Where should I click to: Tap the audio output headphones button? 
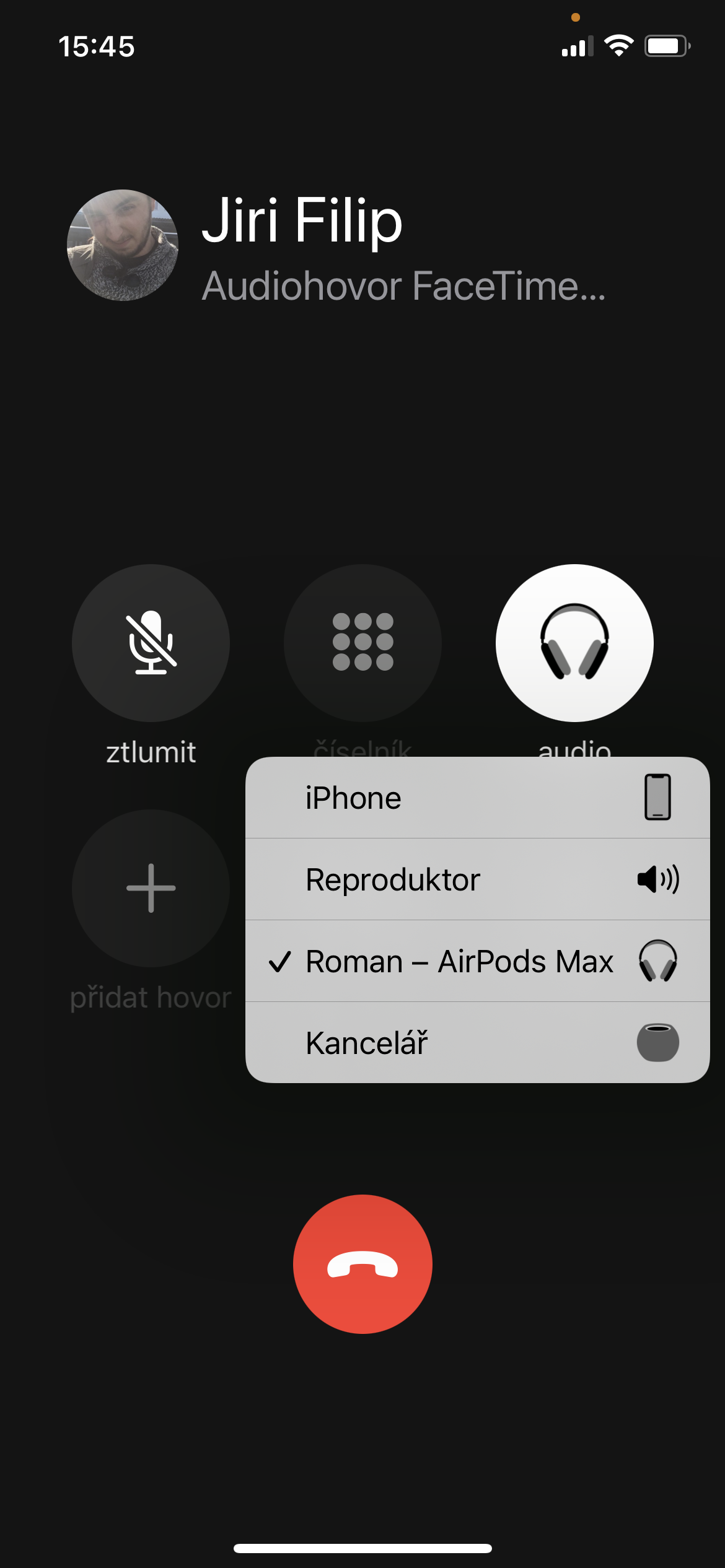(x=574, y=643)
